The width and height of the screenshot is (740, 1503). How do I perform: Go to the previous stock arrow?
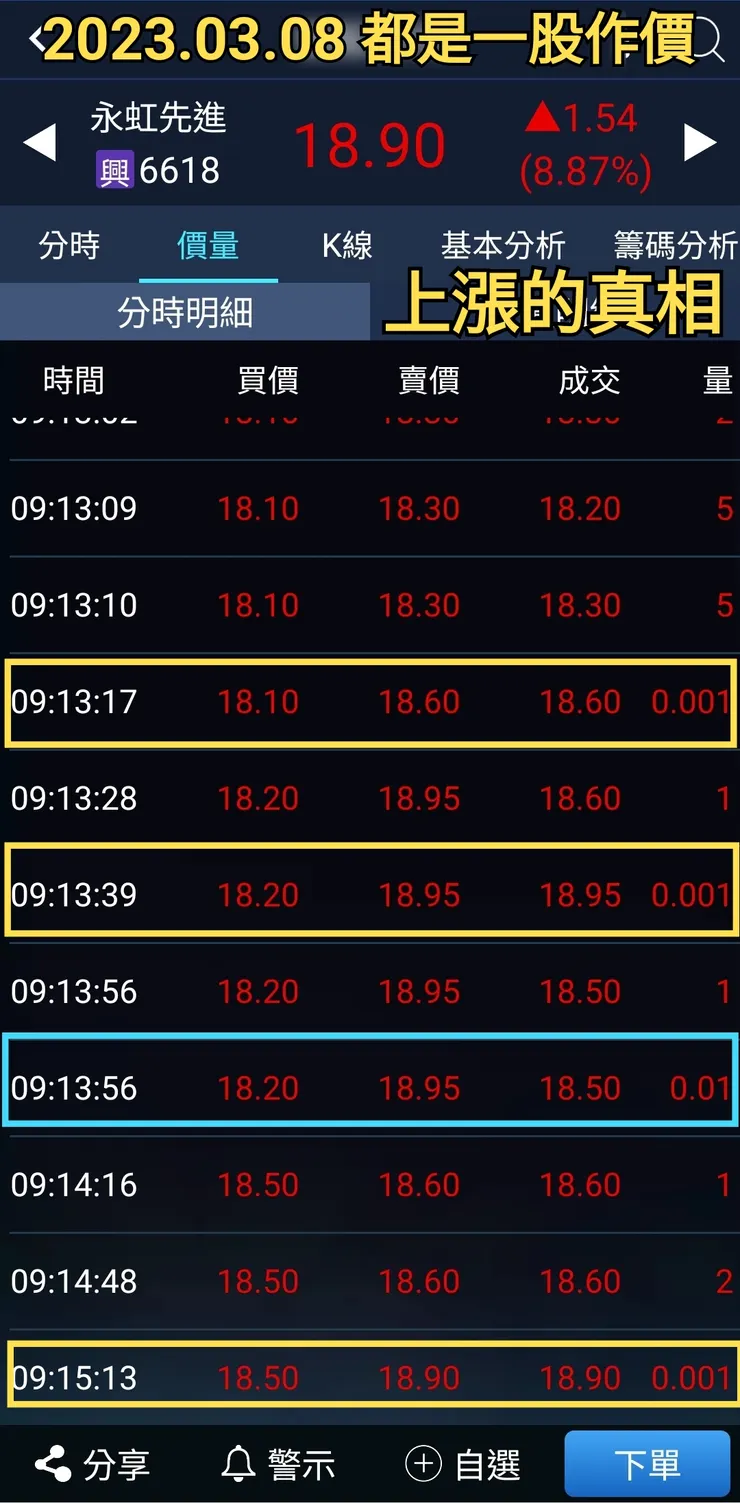pos(40,143)
